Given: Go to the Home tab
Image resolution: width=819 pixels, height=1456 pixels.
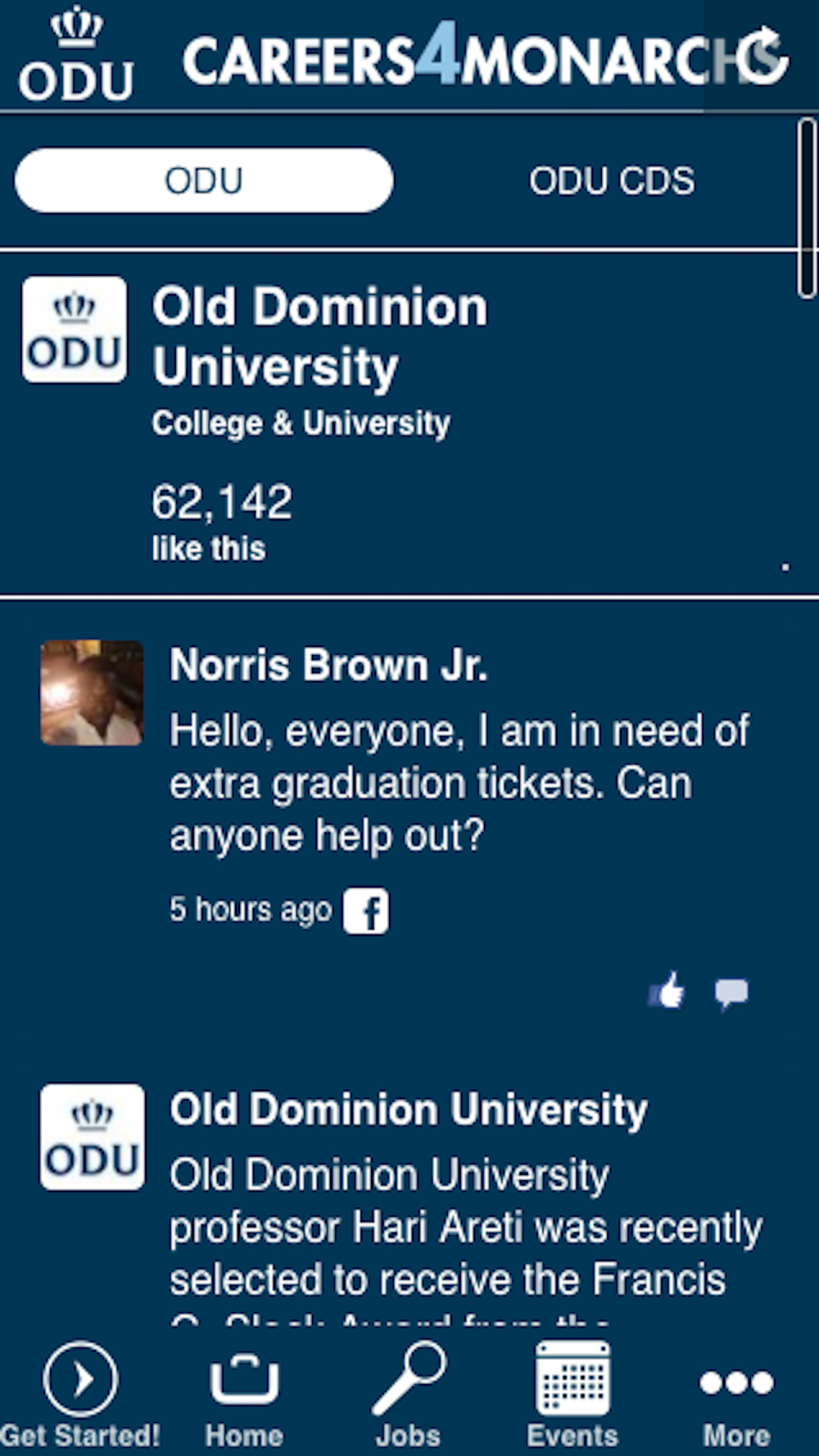Looking at the screenshot, I should [x=244, y=1396].
